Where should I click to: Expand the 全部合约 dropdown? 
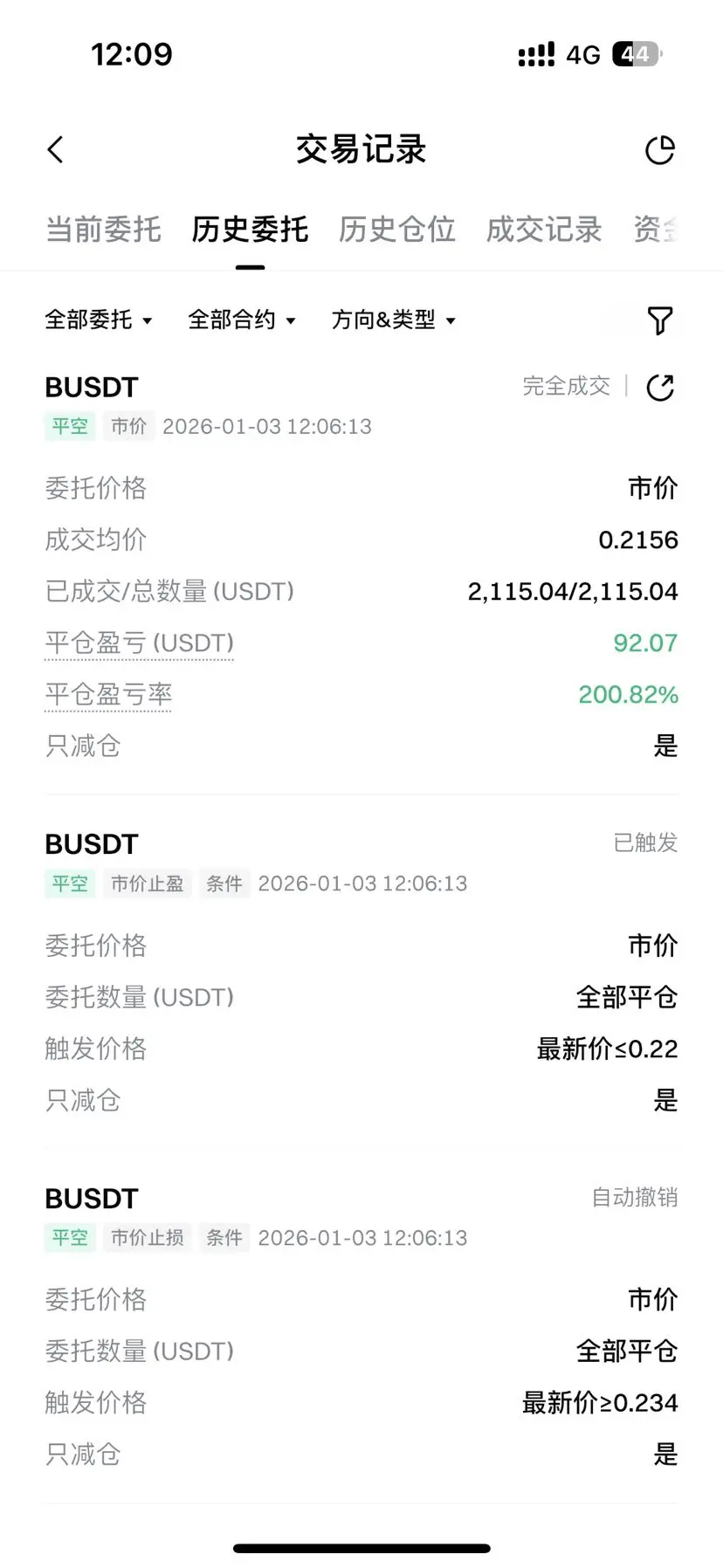[x=242, y=320]
